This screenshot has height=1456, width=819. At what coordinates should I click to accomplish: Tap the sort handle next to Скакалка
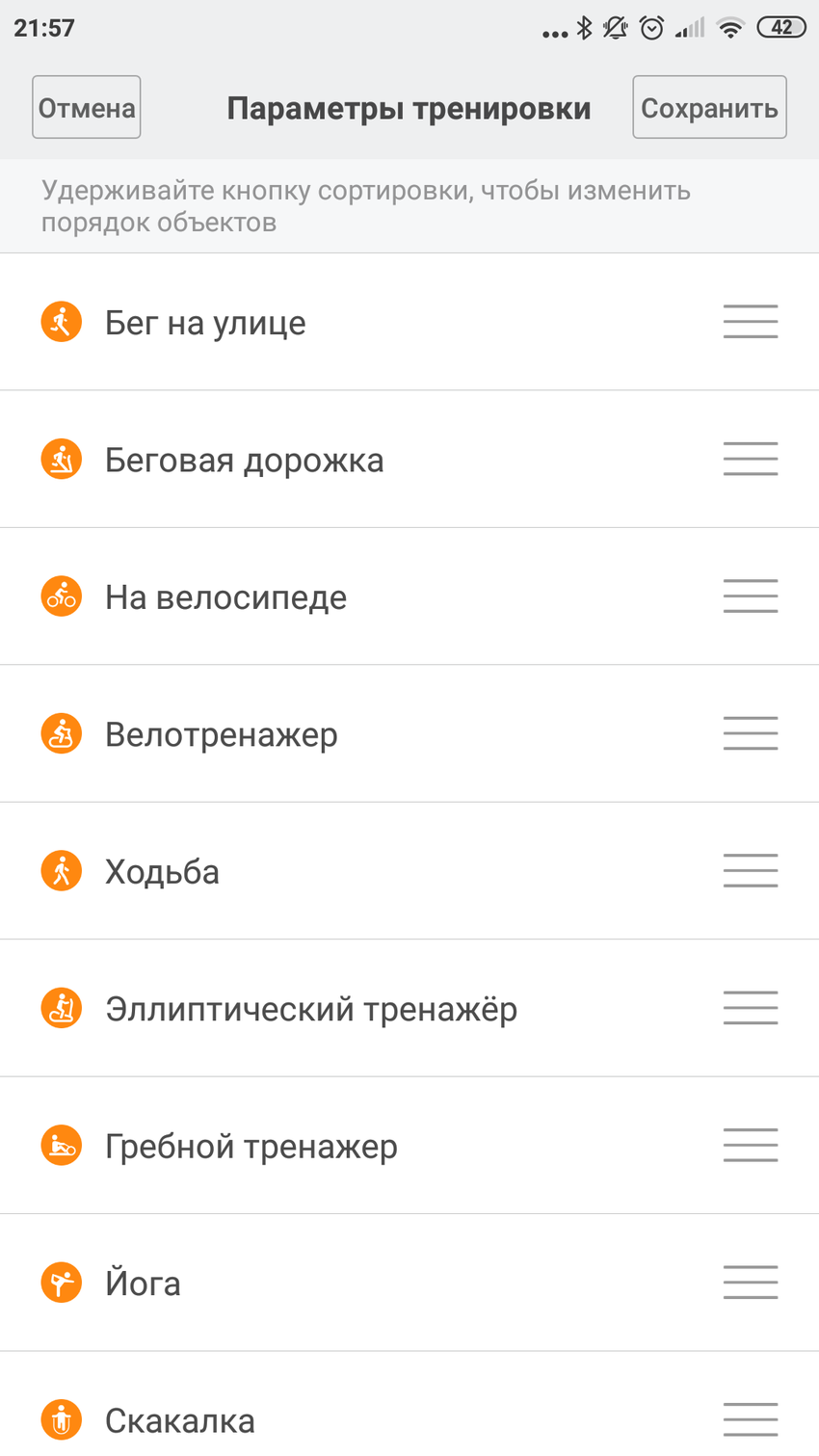pos(751,1419)
